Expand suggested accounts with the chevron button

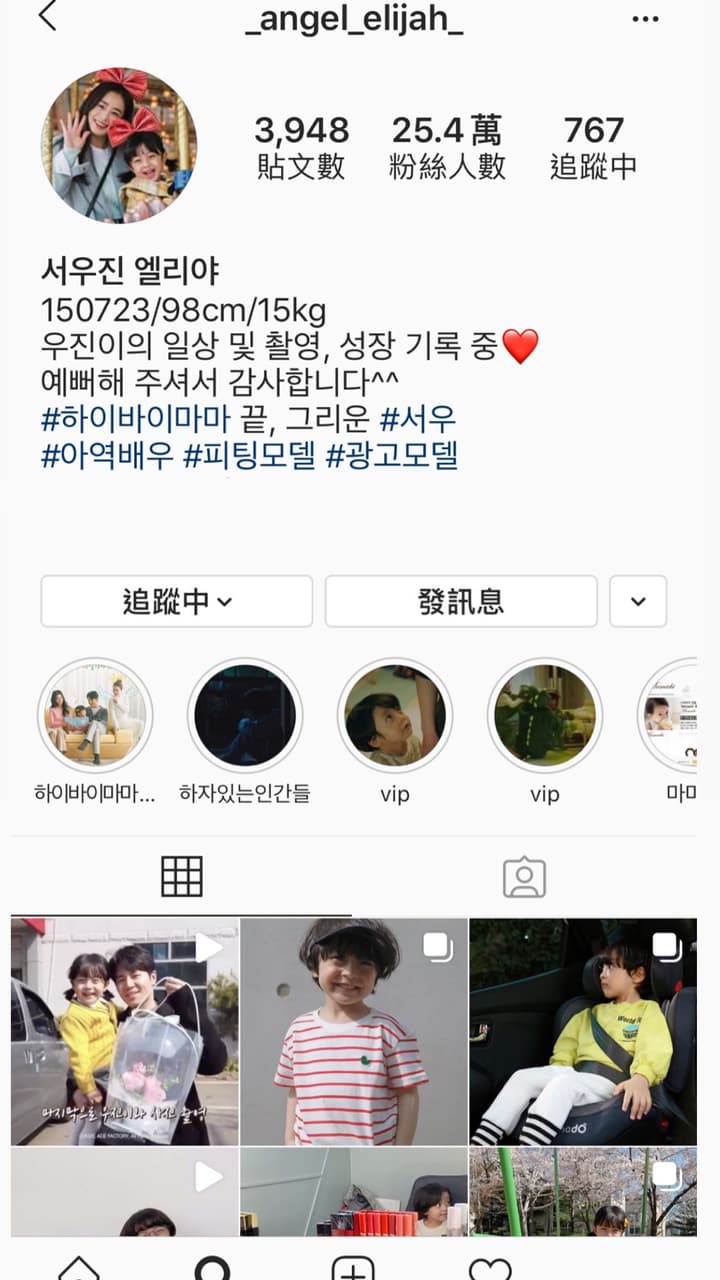638,602
